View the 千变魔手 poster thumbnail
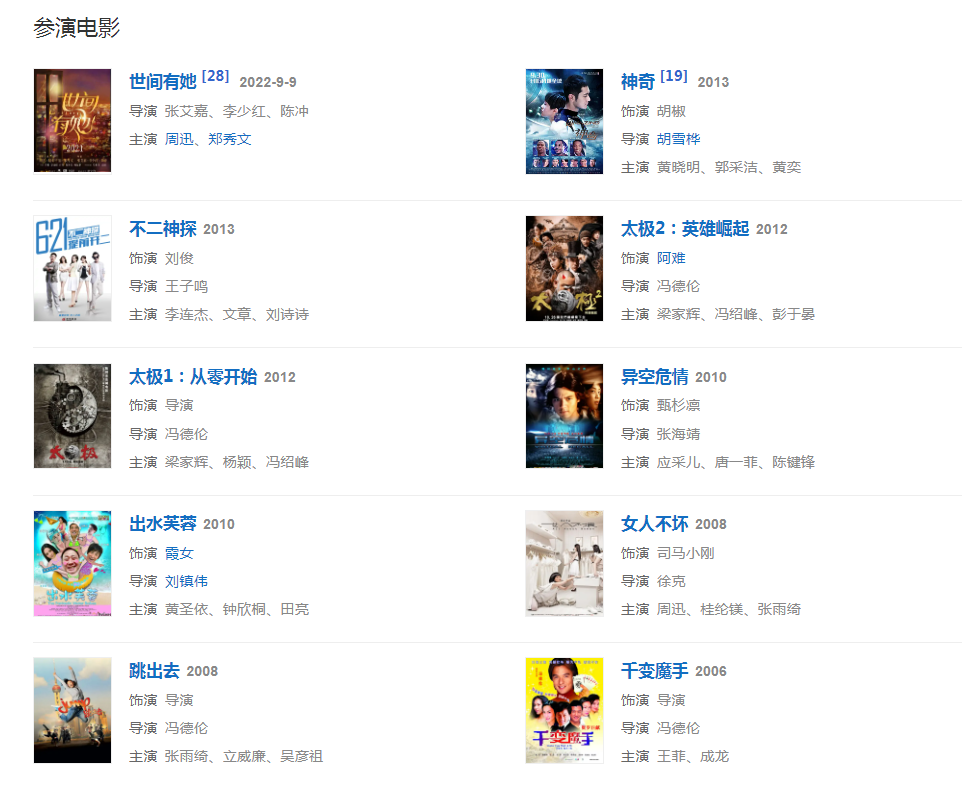 pyautogui.click(x=564, y=710)
